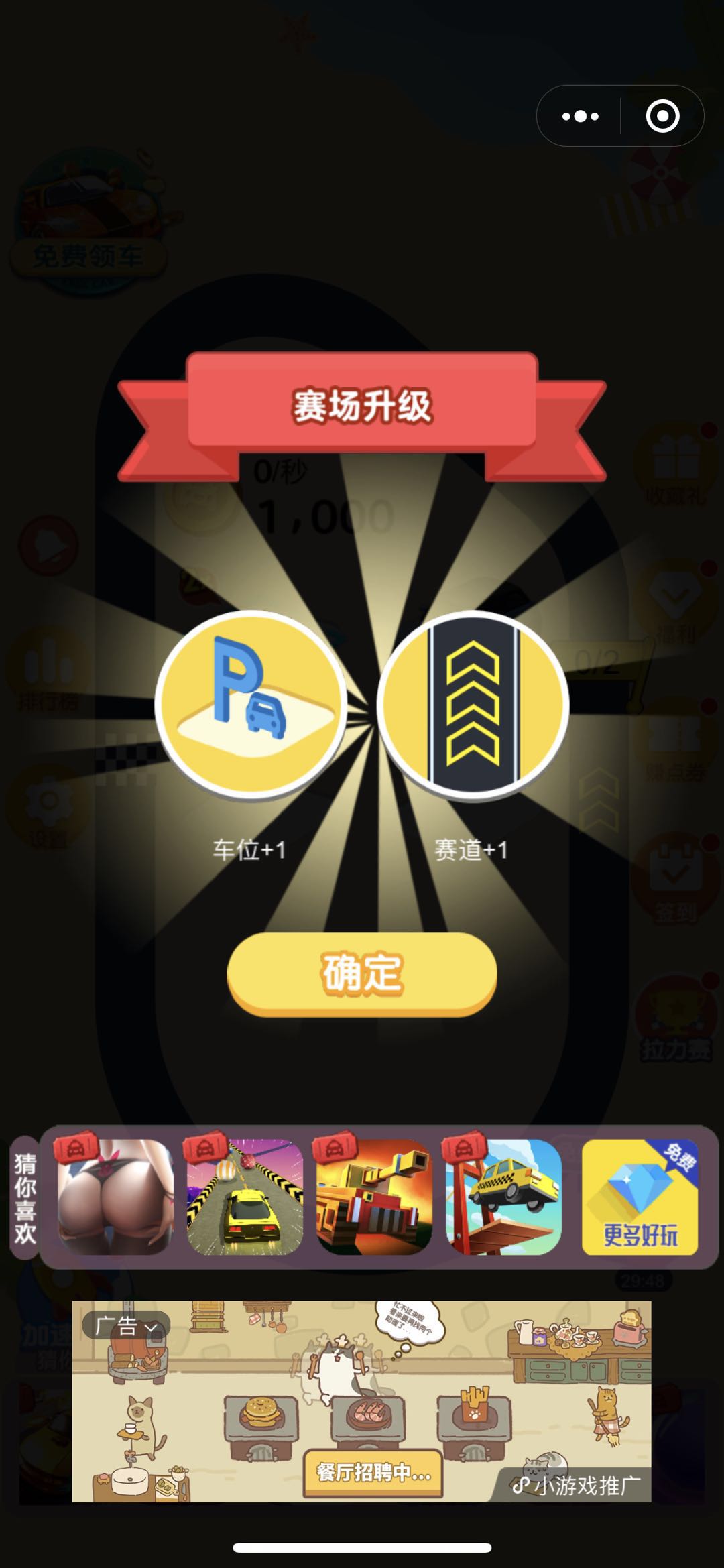This screenshot has width=724, height=1568.
Task: Open the first recommended game tile
Action: tap(115, 1197)
